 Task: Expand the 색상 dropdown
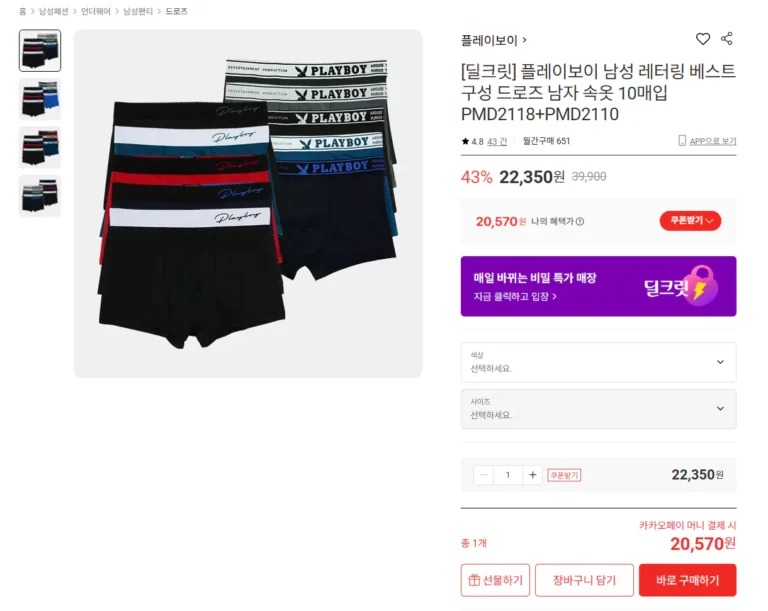[598, 362]
